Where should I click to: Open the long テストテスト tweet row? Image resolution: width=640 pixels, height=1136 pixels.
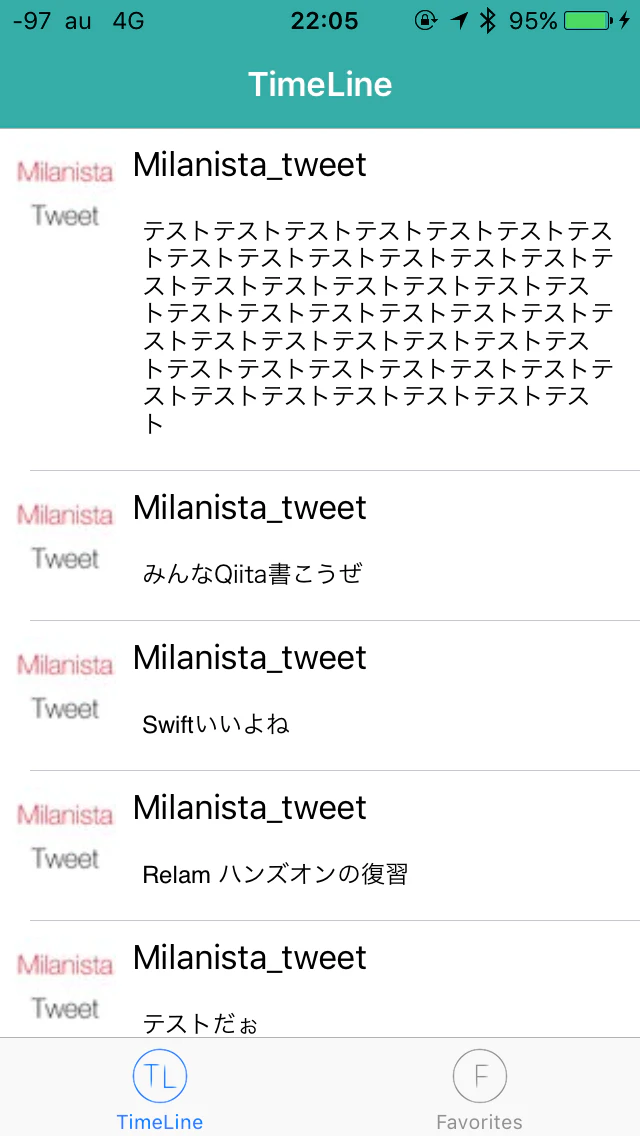pos(377,327)
